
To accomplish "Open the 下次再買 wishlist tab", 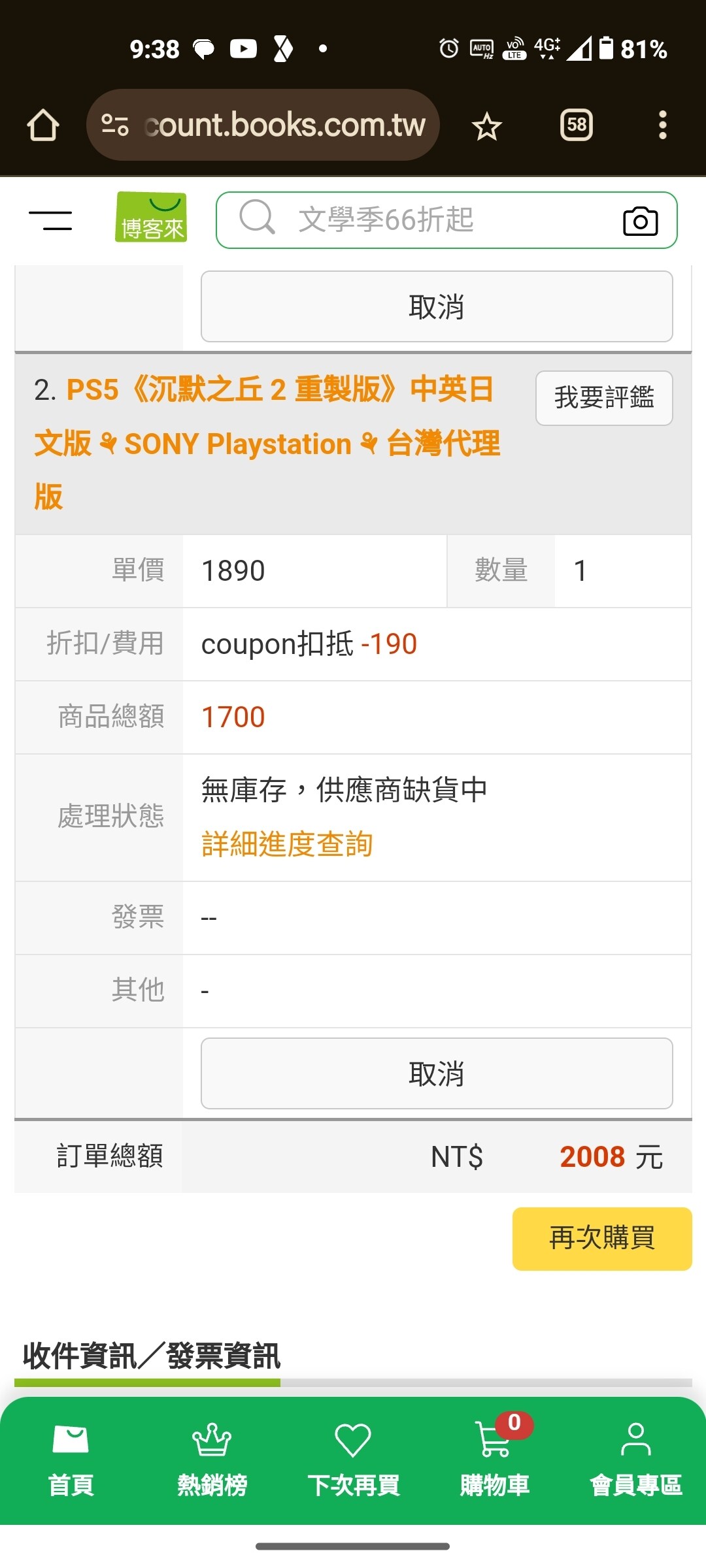I will [x=353, y=1460].
